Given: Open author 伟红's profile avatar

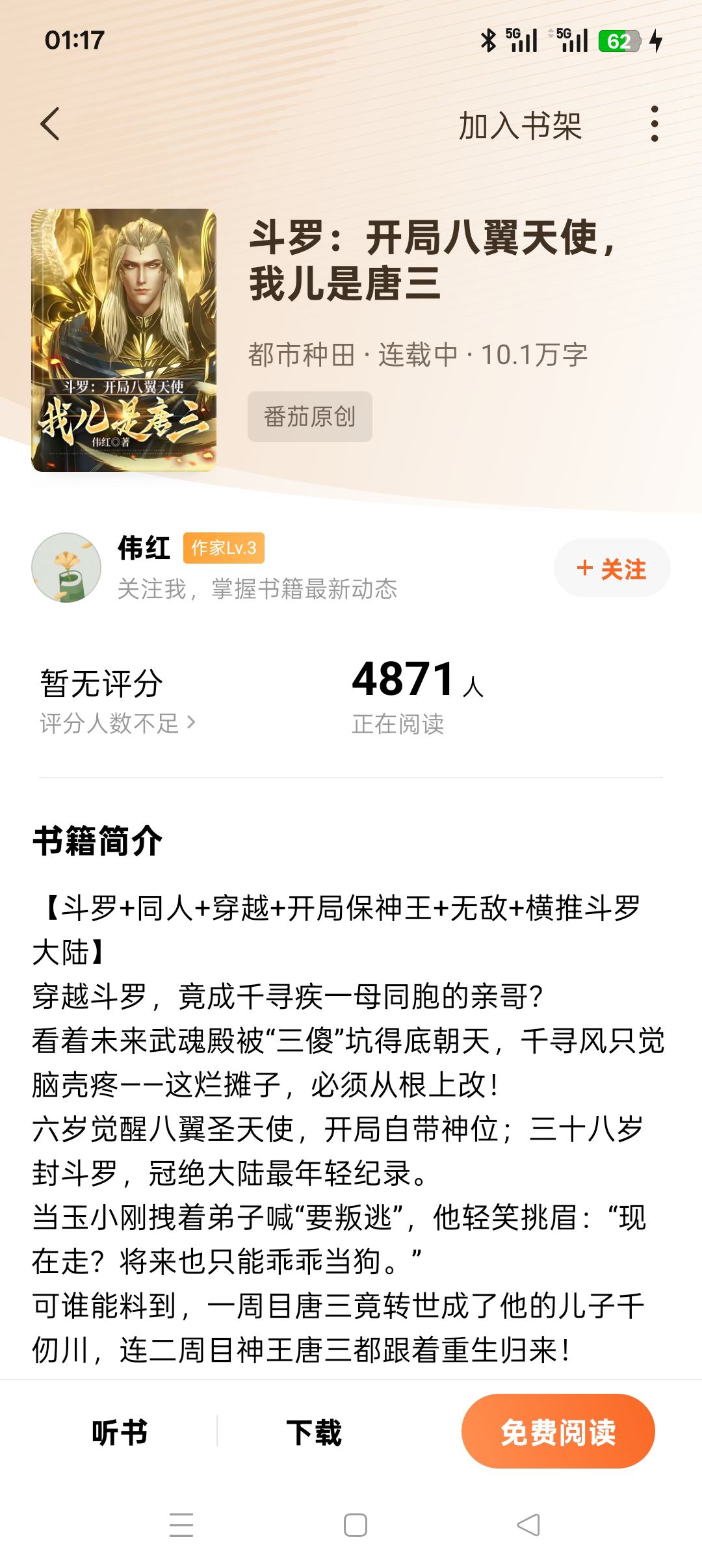Looking at the screenshot, I should click(66, 568).
